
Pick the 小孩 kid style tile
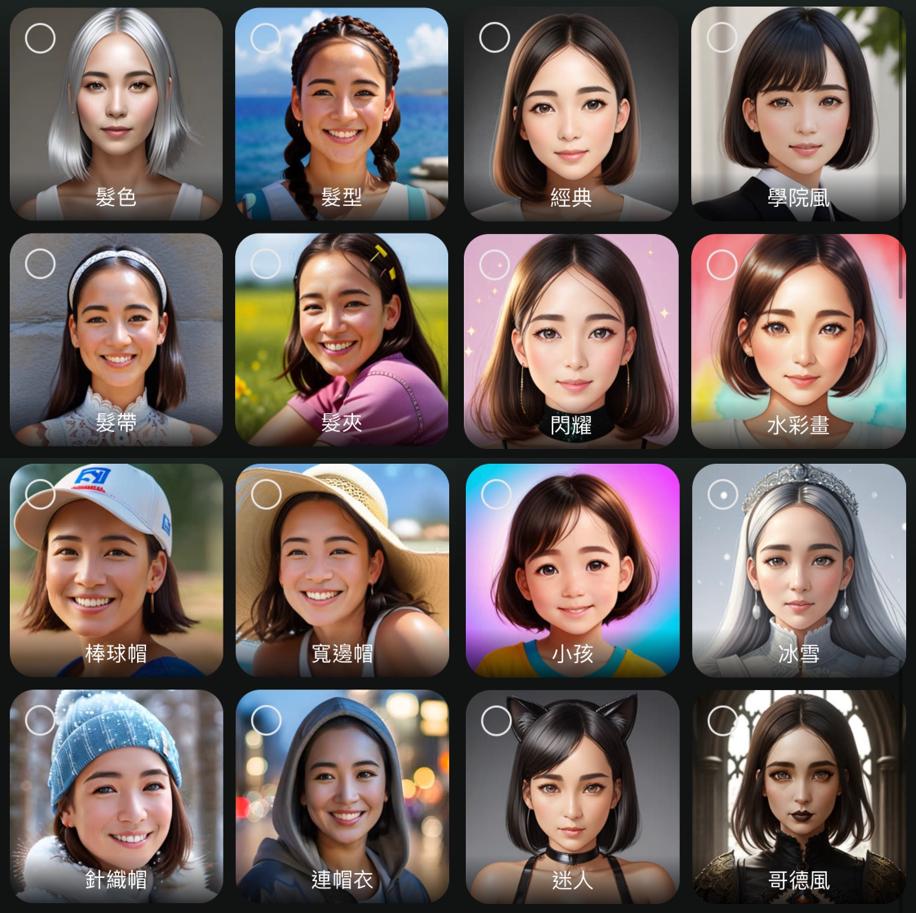tap(572, 570)
